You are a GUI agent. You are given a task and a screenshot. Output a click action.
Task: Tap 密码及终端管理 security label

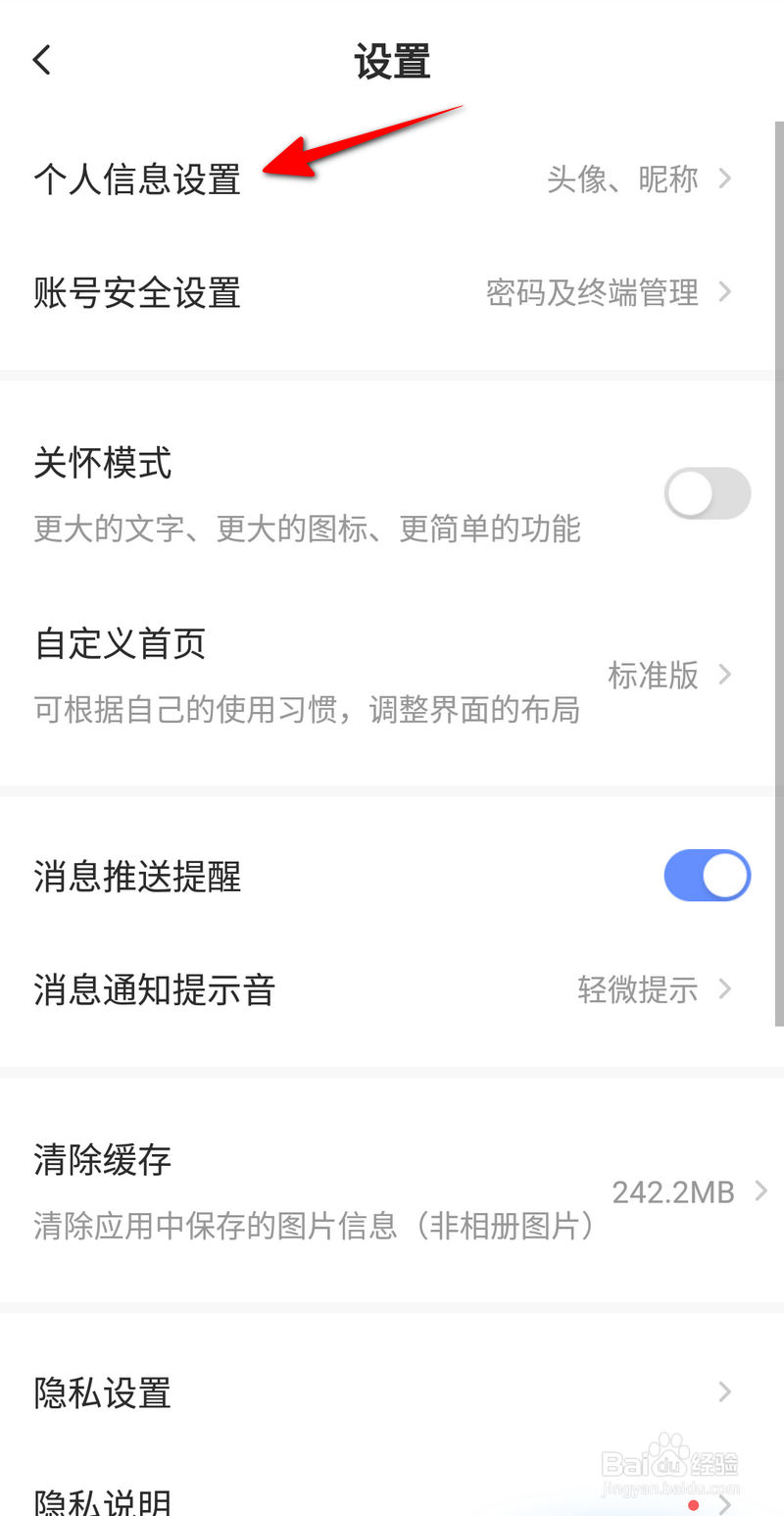592,292
